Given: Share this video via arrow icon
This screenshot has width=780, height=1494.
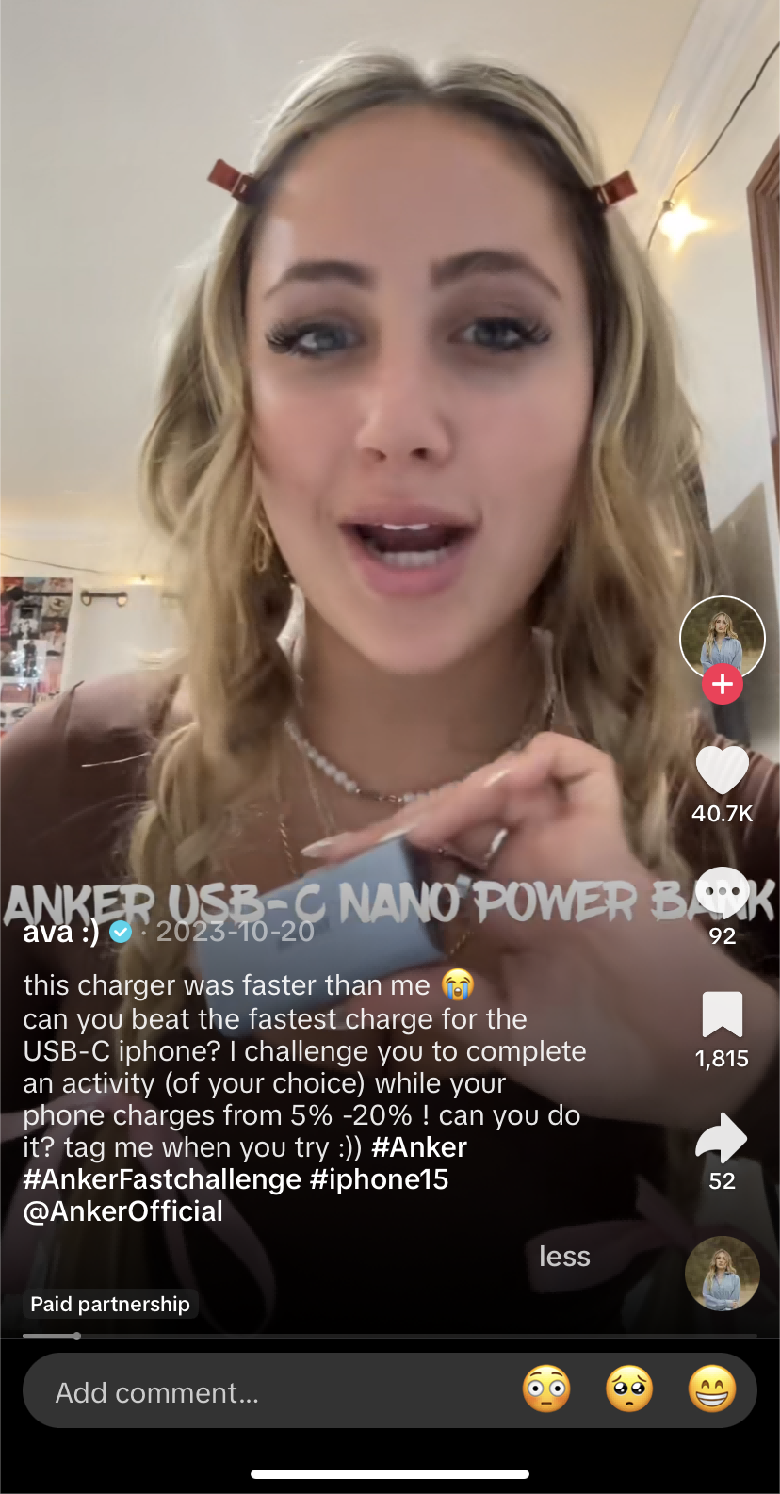Looking at the screenshot, I should (x=722, y=1139).
